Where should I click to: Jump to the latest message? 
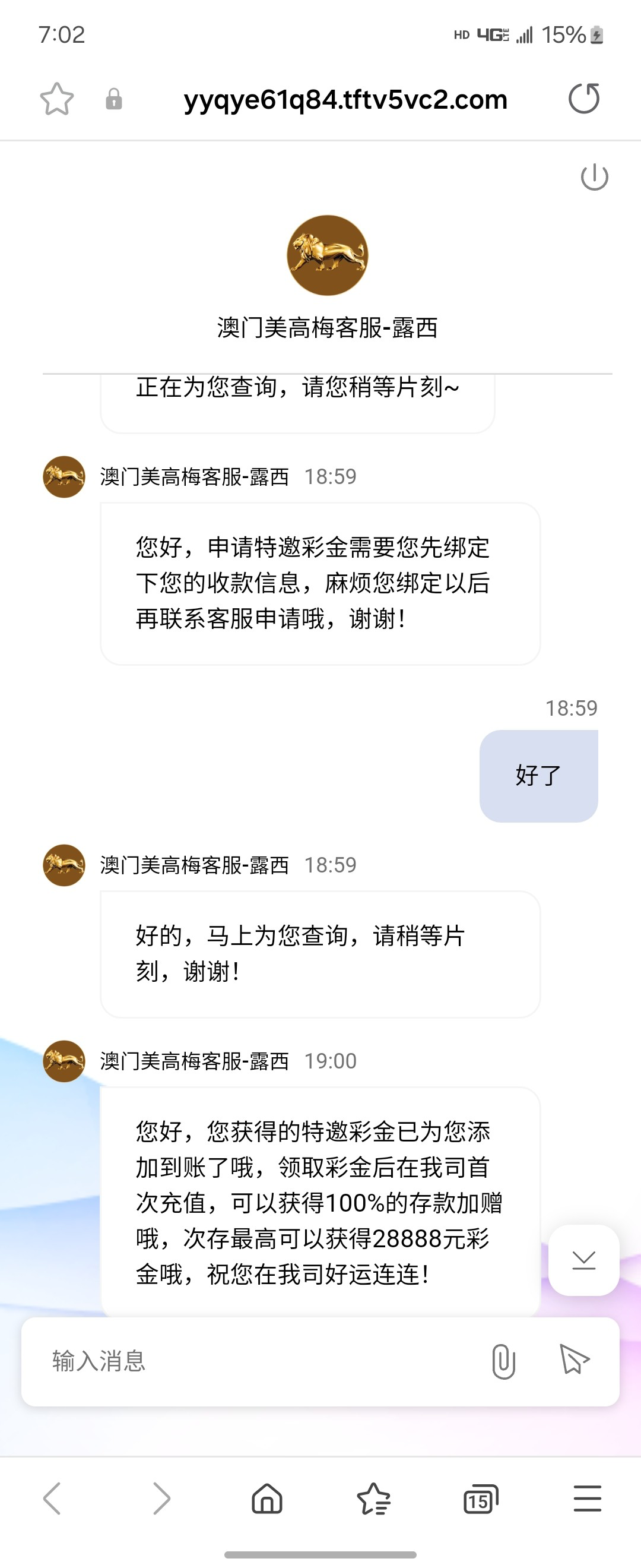click(584, 1259)
